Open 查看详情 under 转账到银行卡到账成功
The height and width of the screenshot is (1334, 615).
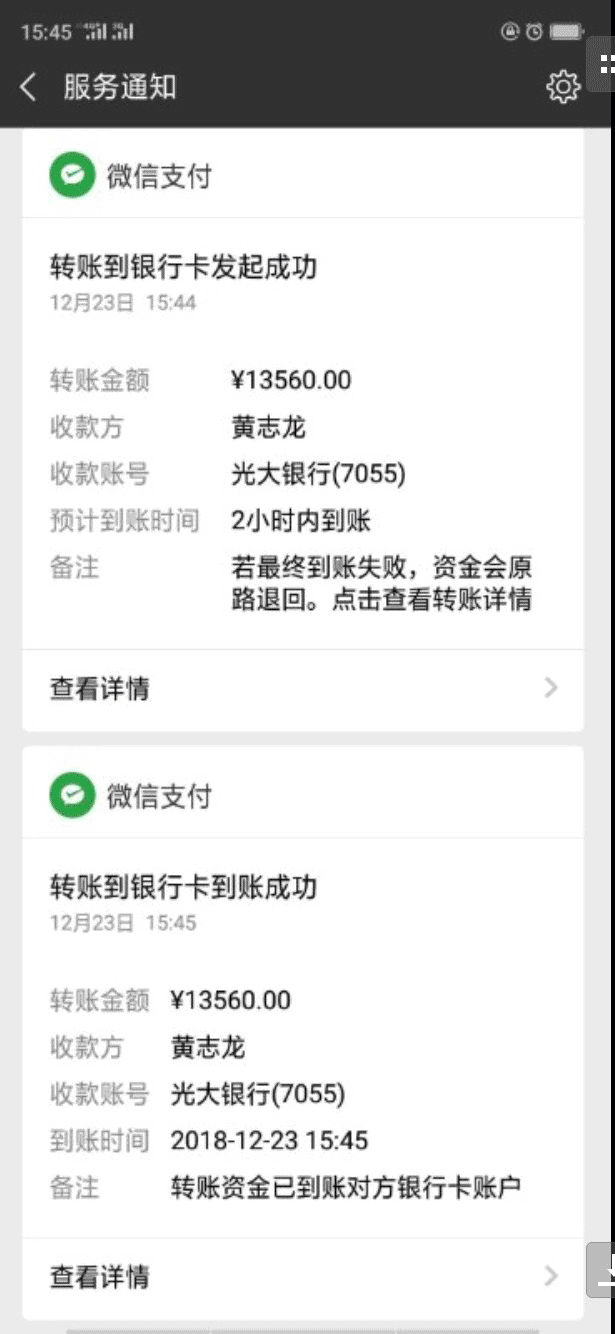(302, 1276)
